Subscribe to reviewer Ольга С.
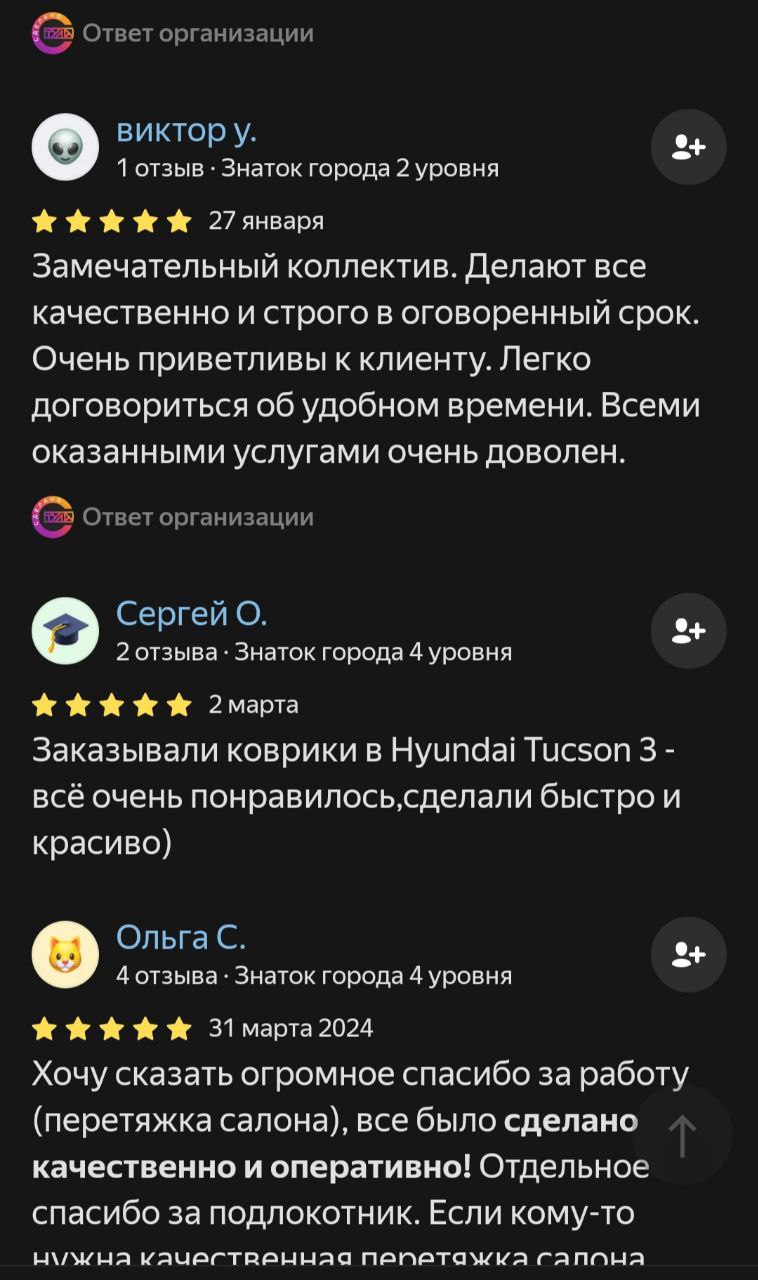The width and height of the screenshot is (758, 1280). click(688, 954)
